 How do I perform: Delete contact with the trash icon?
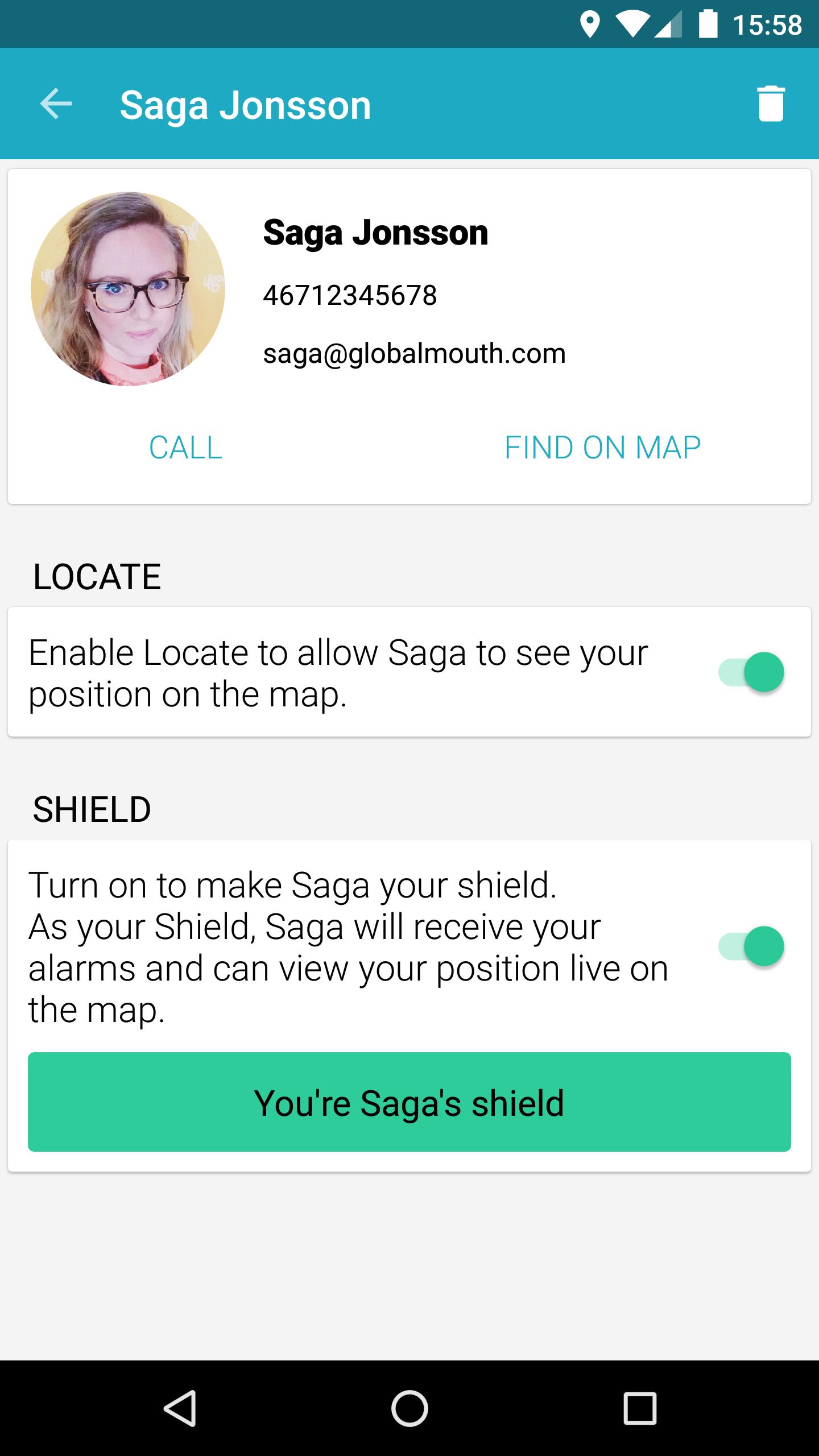point(771,104)
